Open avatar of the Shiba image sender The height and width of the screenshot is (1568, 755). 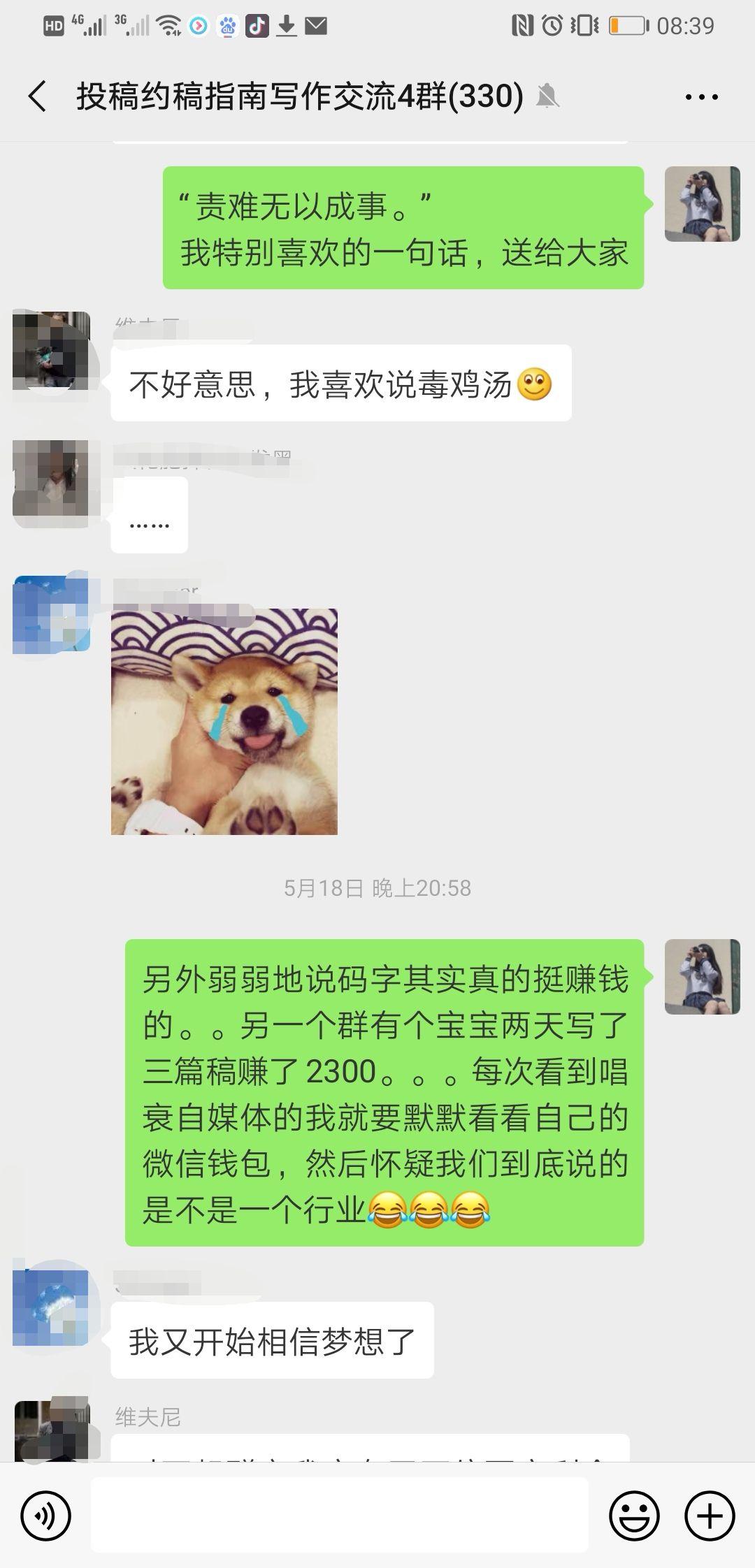52,614
